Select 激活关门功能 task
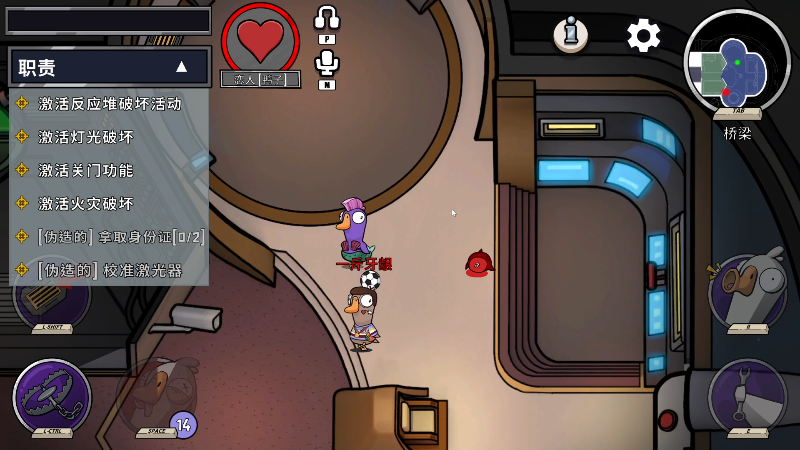 click(x=86, y=170)
